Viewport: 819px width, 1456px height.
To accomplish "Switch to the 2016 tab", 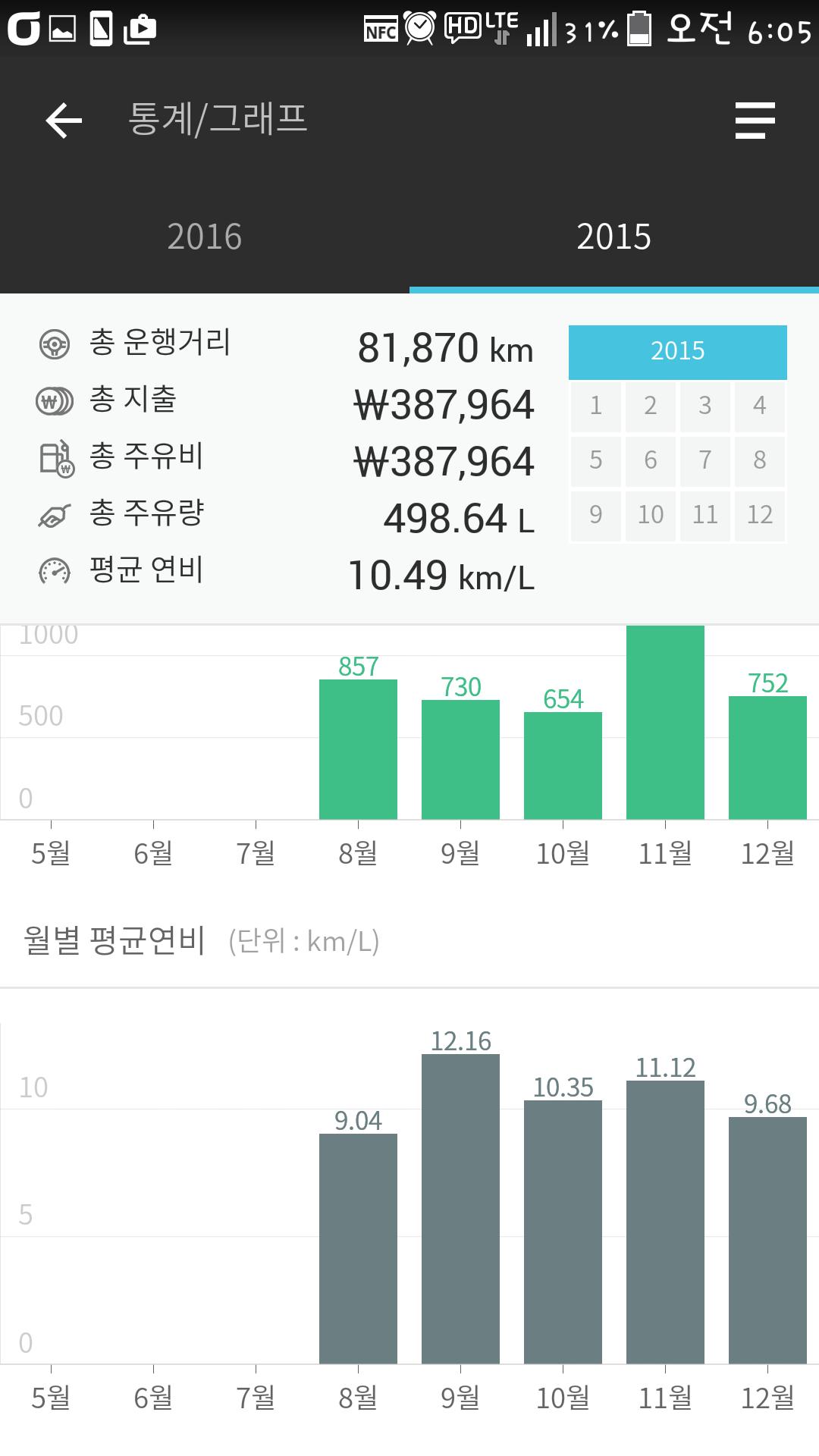I will [205, 237].
